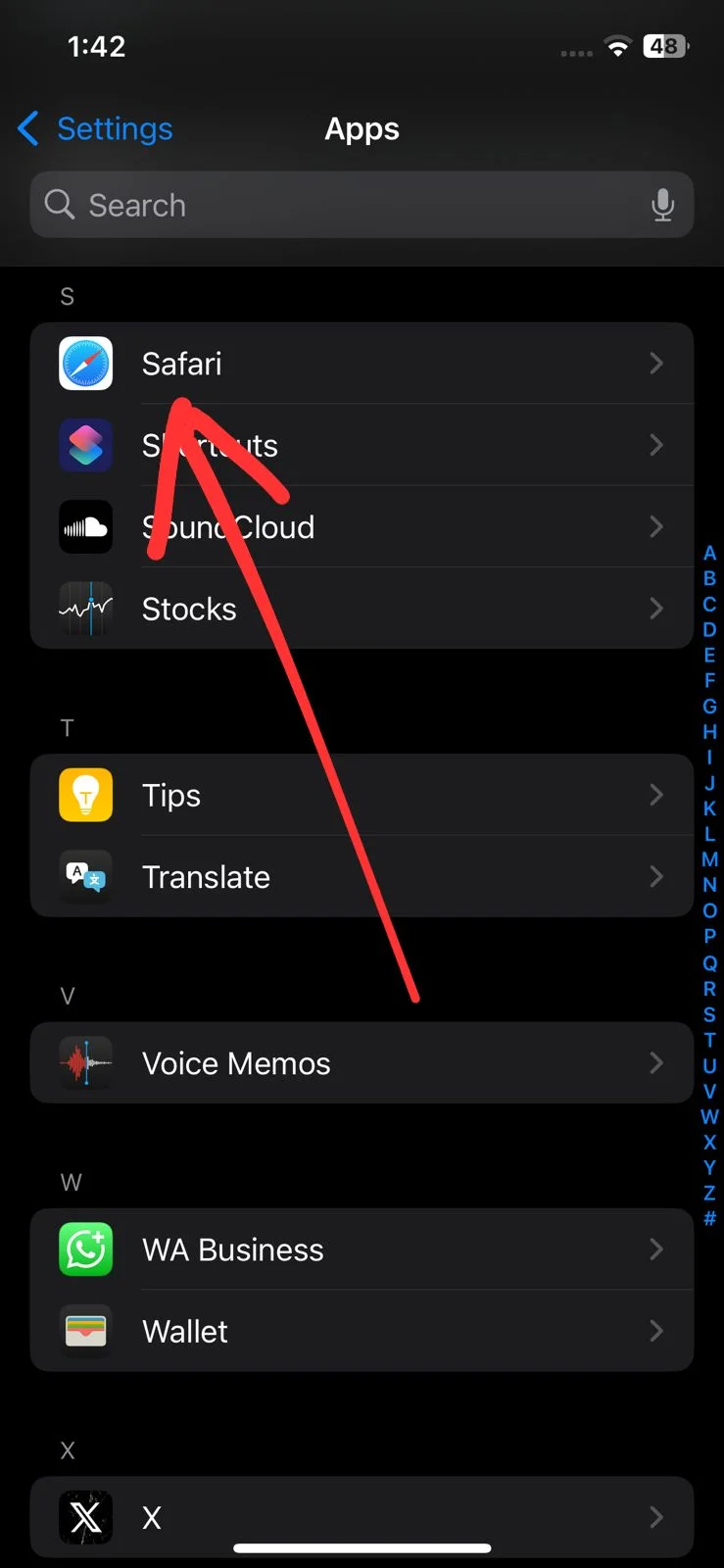
Task: Tap the battery indicator in status bar
Action: 663,45
